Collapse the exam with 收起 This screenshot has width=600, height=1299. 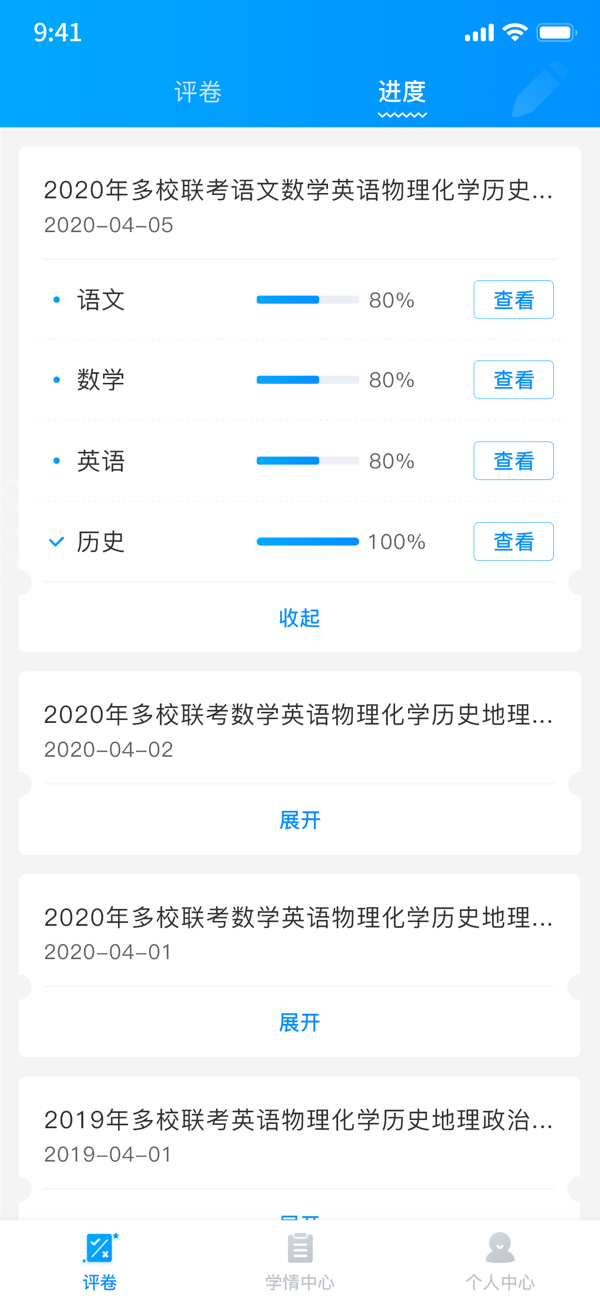[x=299, y=618]
